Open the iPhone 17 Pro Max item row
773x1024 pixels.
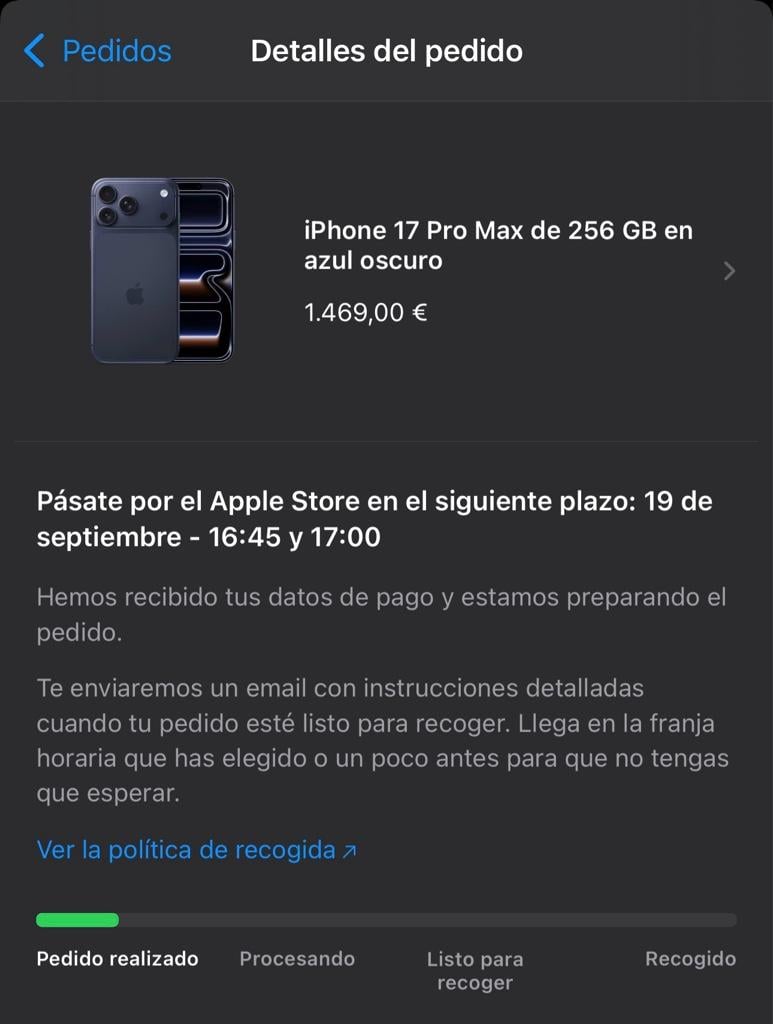point(386,271)
